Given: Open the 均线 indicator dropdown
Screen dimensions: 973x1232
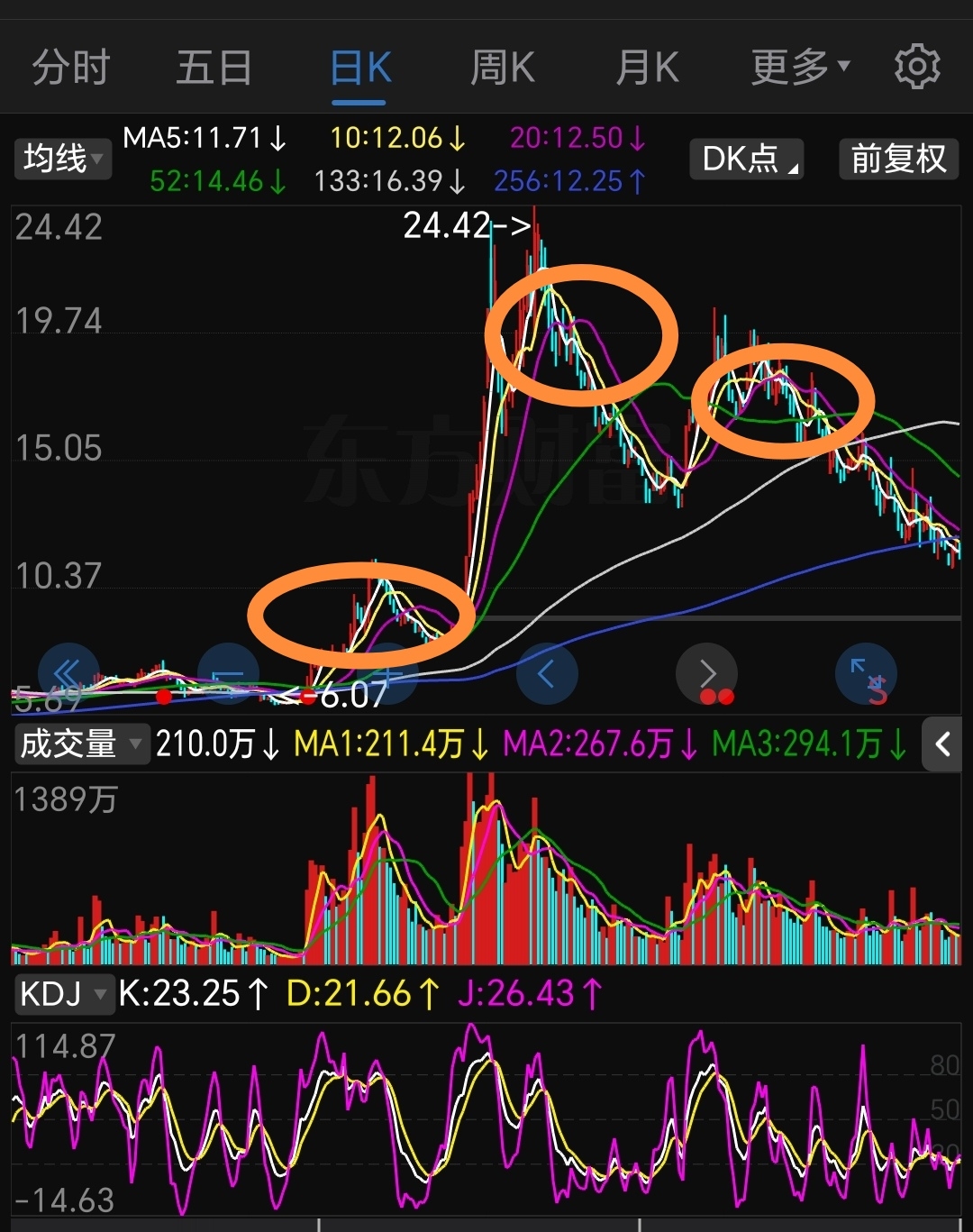Looking at the screenshot, I should coord(62,159).
